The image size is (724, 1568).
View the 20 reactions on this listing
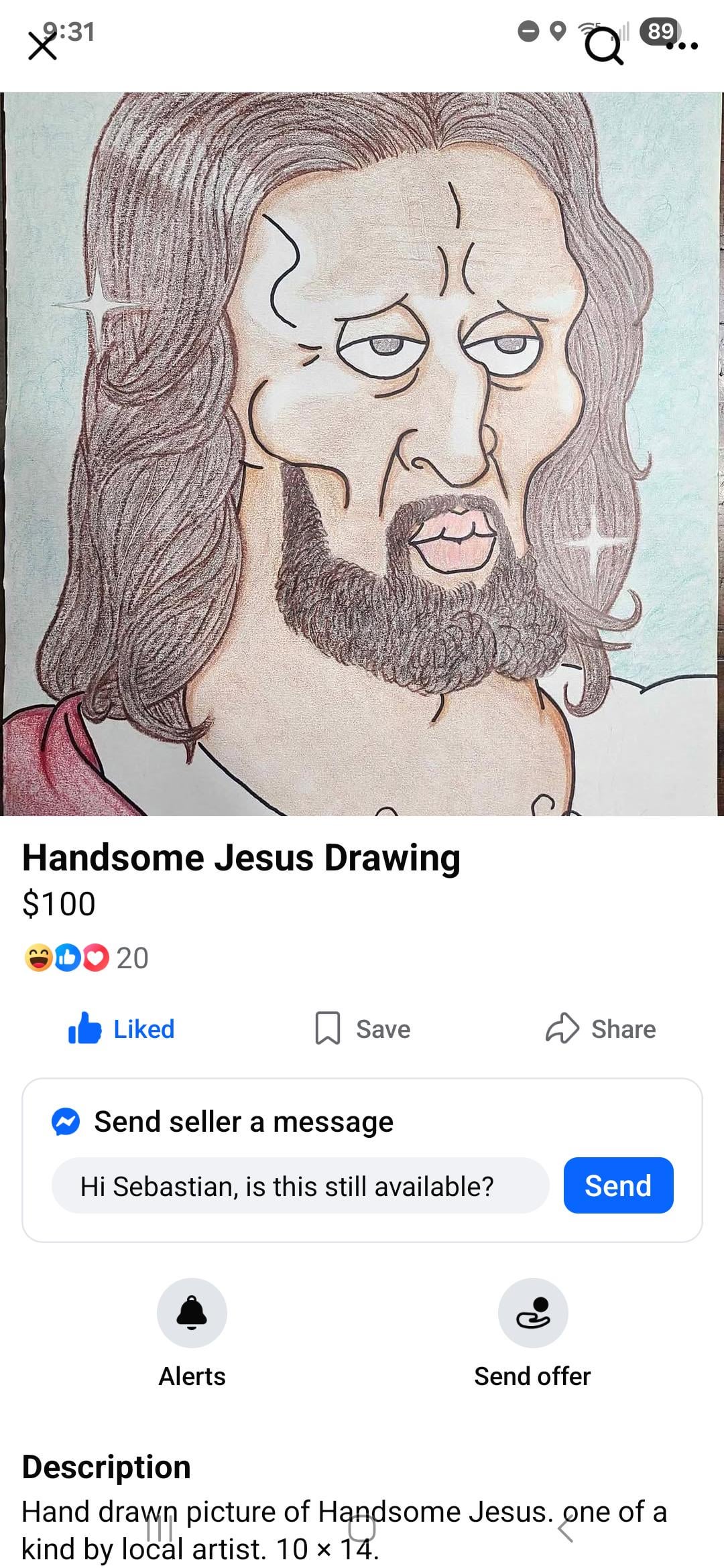(x=86, y=958)
